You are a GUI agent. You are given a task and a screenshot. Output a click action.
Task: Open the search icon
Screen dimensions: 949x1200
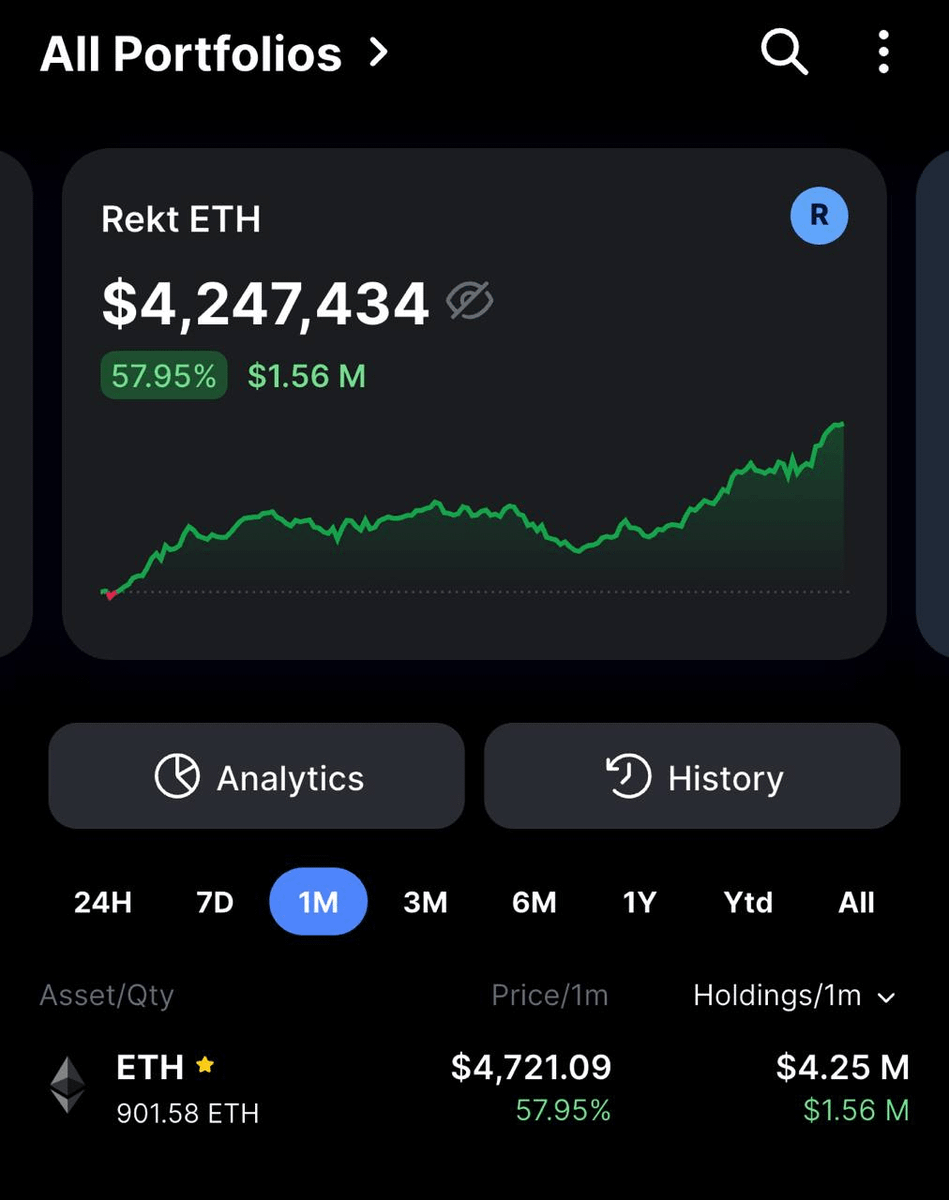784,51
